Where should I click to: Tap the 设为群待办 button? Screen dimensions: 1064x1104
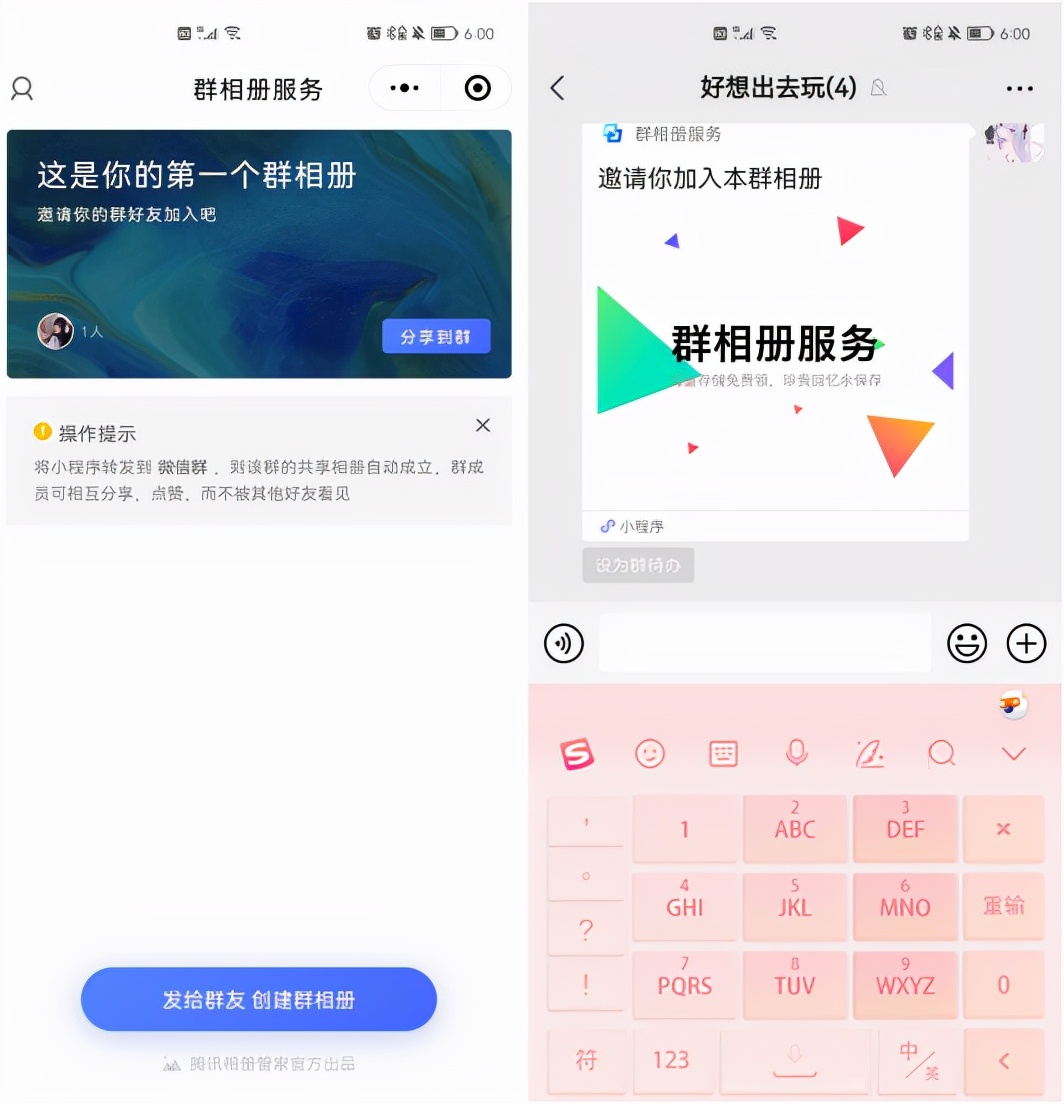tap(638, 566)
